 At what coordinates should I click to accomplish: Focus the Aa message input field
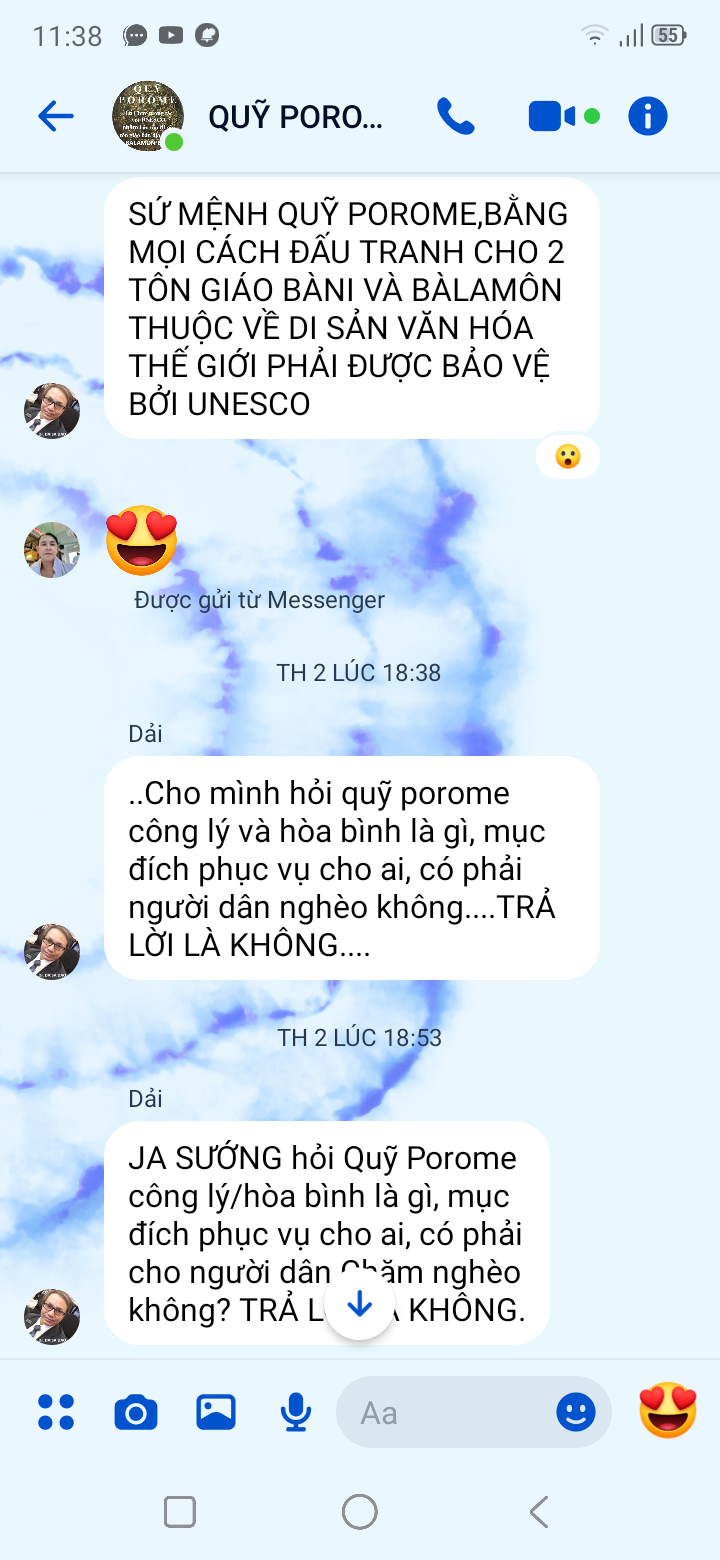[450, 1412]
